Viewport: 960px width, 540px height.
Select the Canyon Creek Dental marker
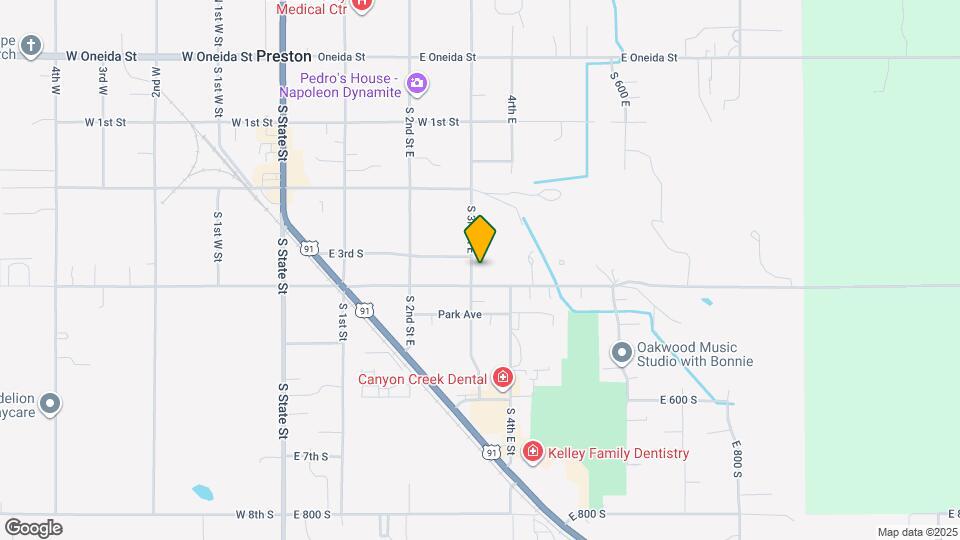click(x=503, y=378)
